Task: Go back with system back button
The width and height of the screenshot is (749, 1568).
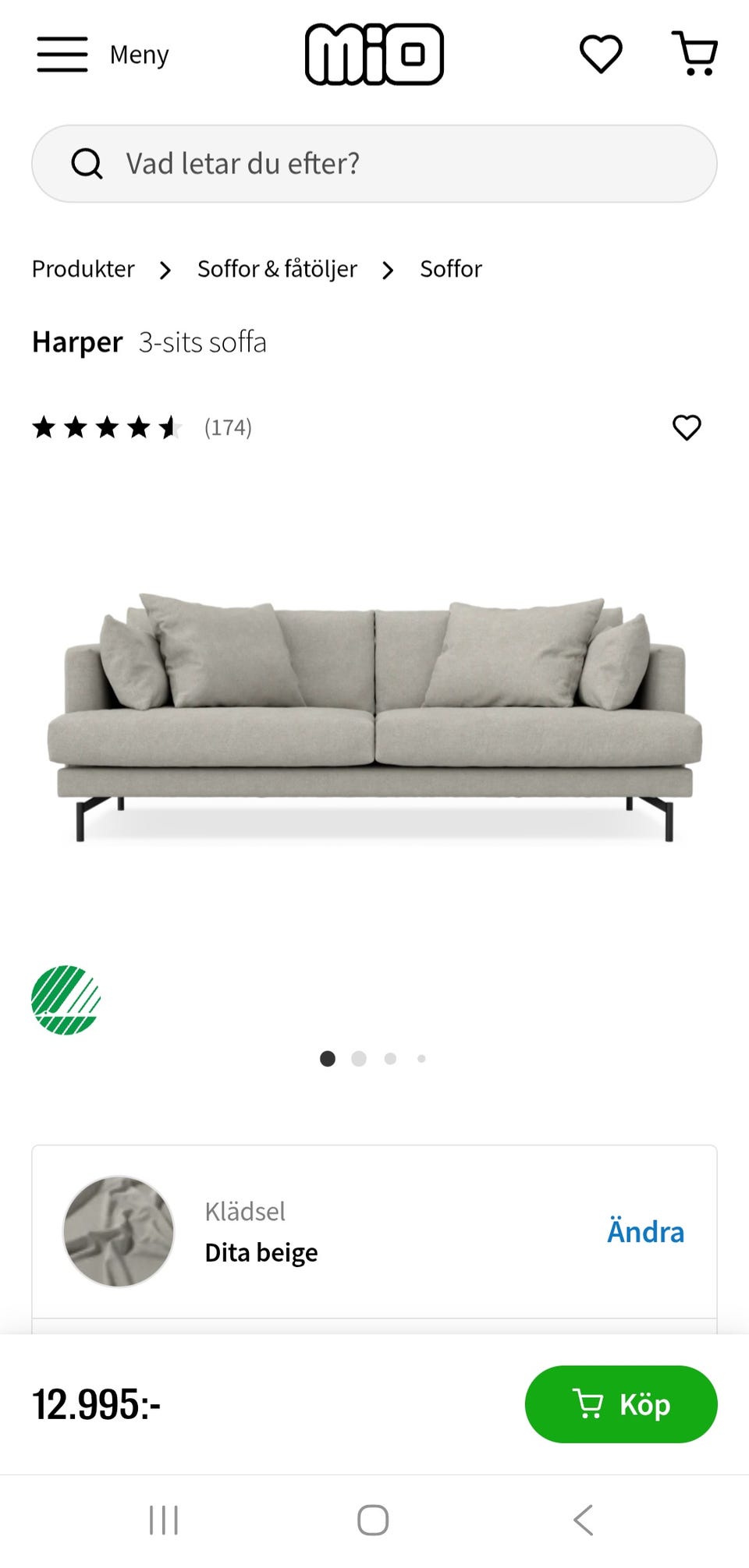Action: click(x=584, y=1520)
